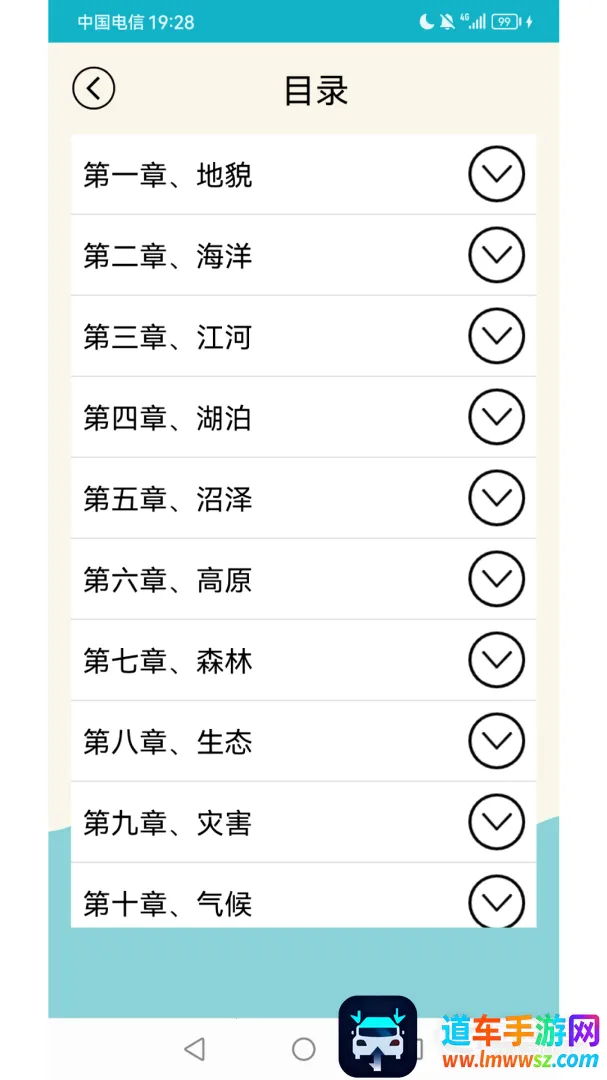607x1080 pixels.
Task: Expand chapter four 湖泊
Action: tap(496, 418)
